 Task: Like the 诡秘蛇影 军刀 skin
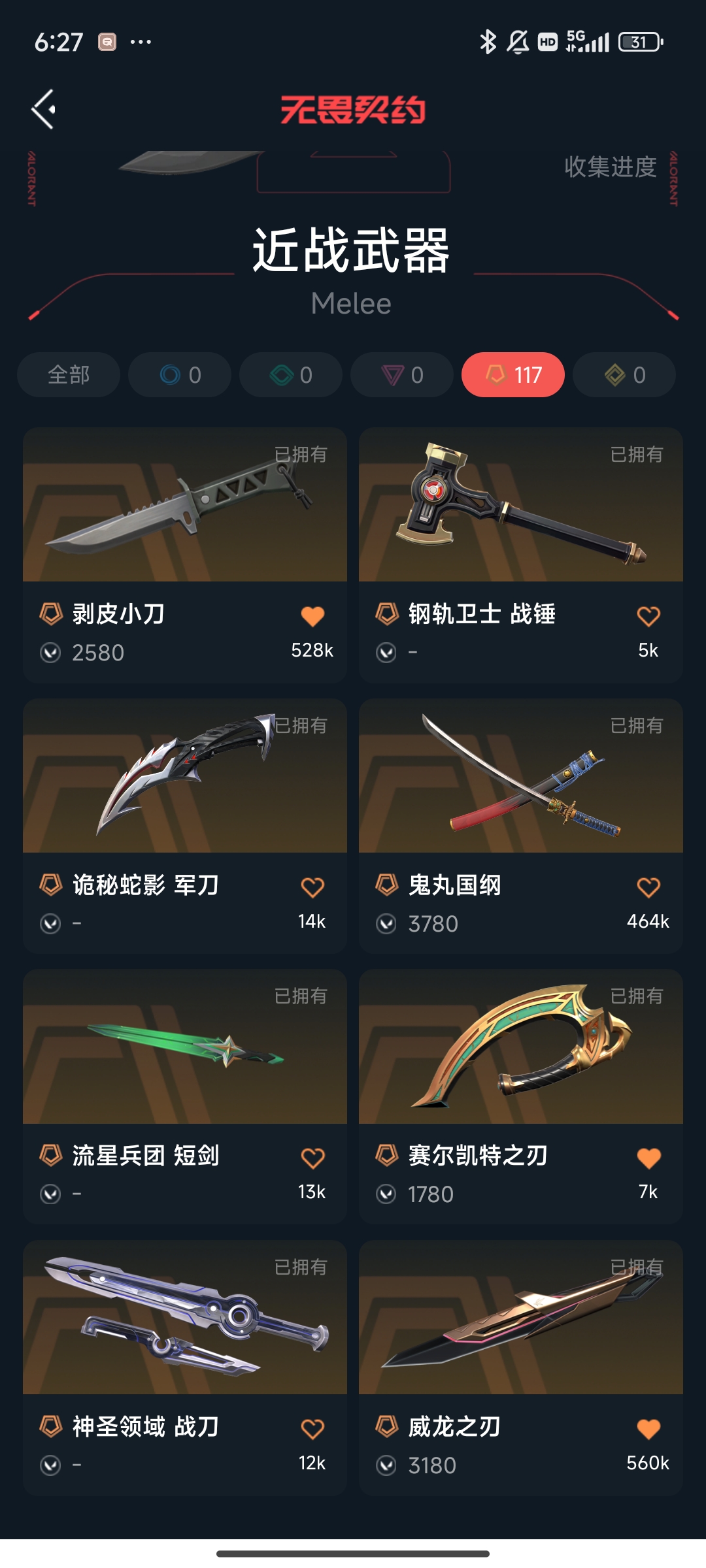(312, 887)
